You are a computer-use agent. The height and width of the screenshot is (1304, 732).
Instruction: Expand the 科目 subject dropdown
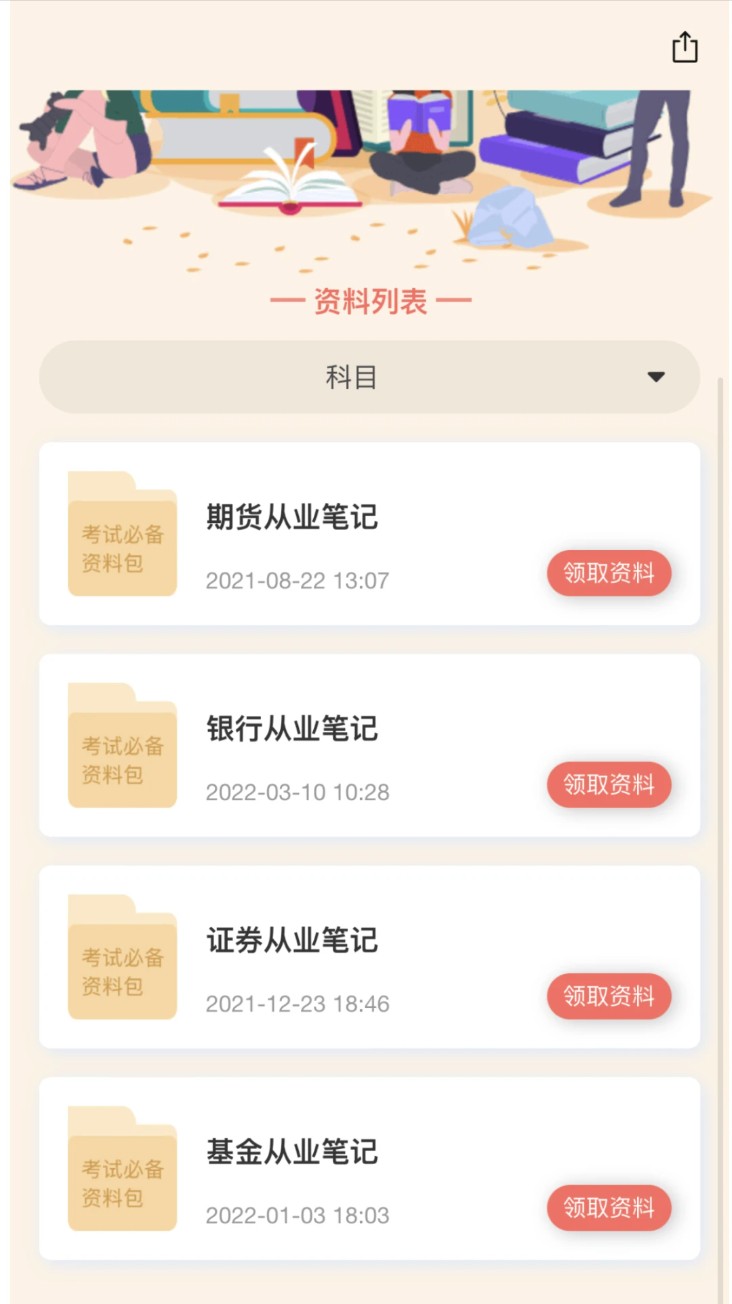pos(369,377)
